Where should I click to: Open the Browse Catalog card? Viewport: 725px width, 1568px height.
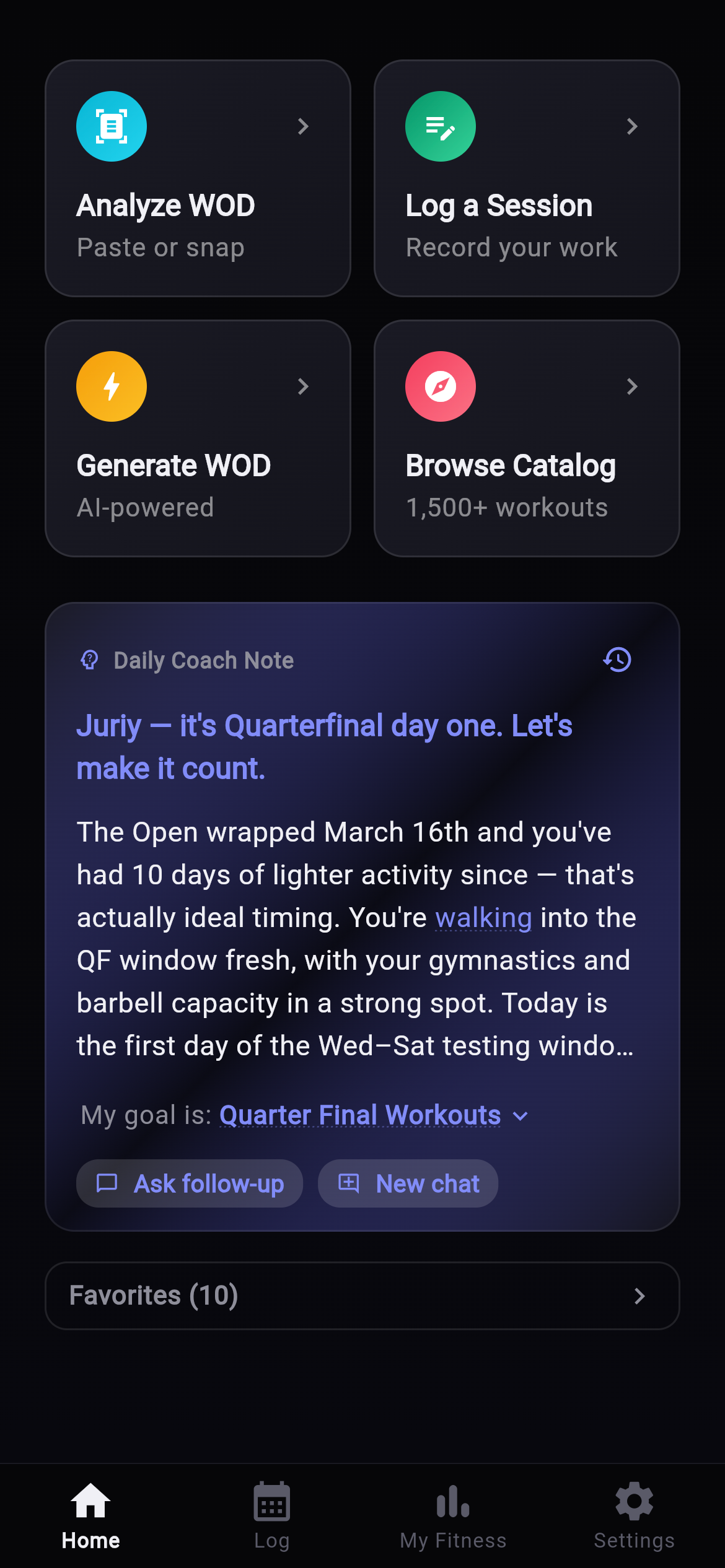click(x=527, y=438)
